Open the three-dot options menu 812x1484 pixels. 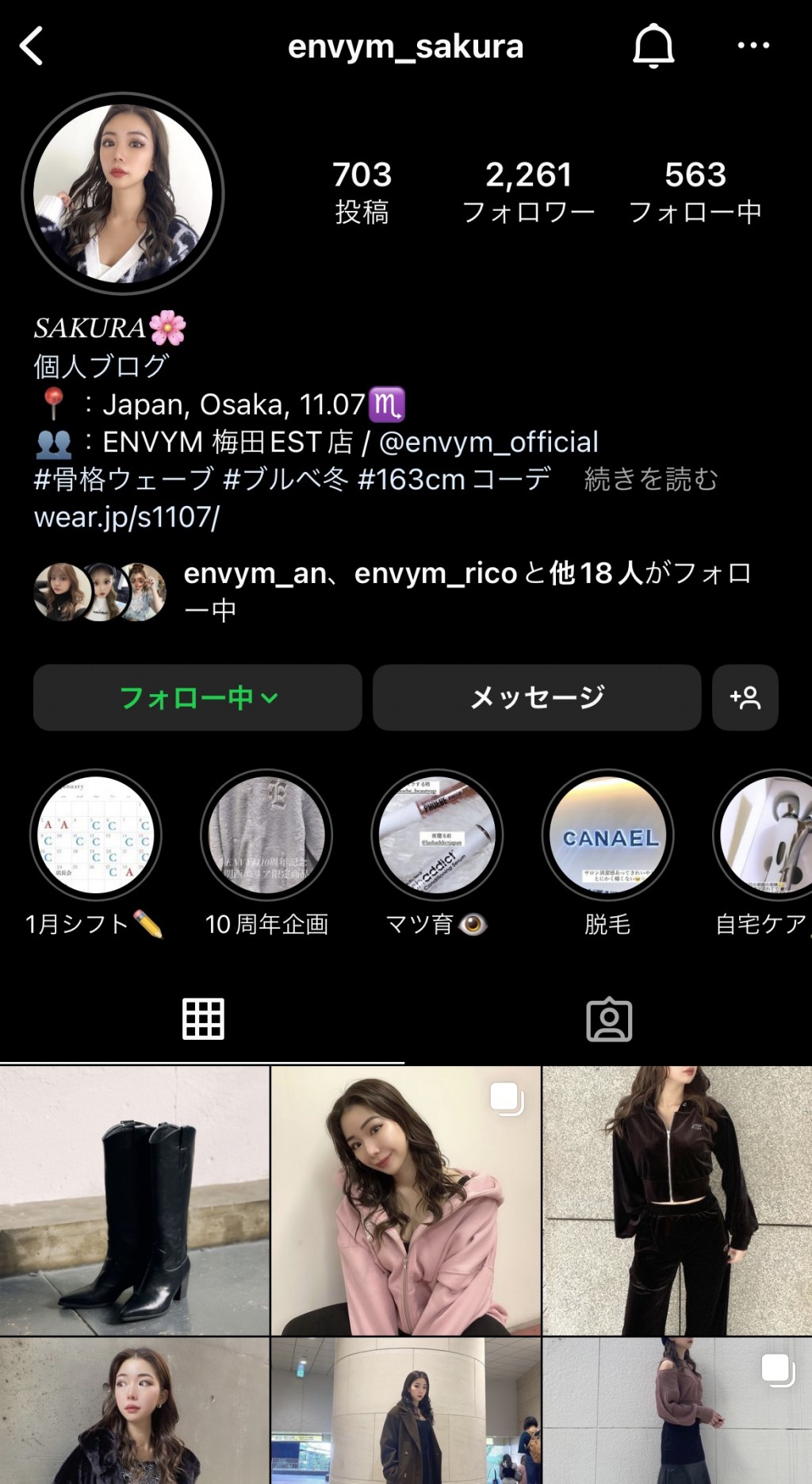pyautogui.click(x=753, y=45)
